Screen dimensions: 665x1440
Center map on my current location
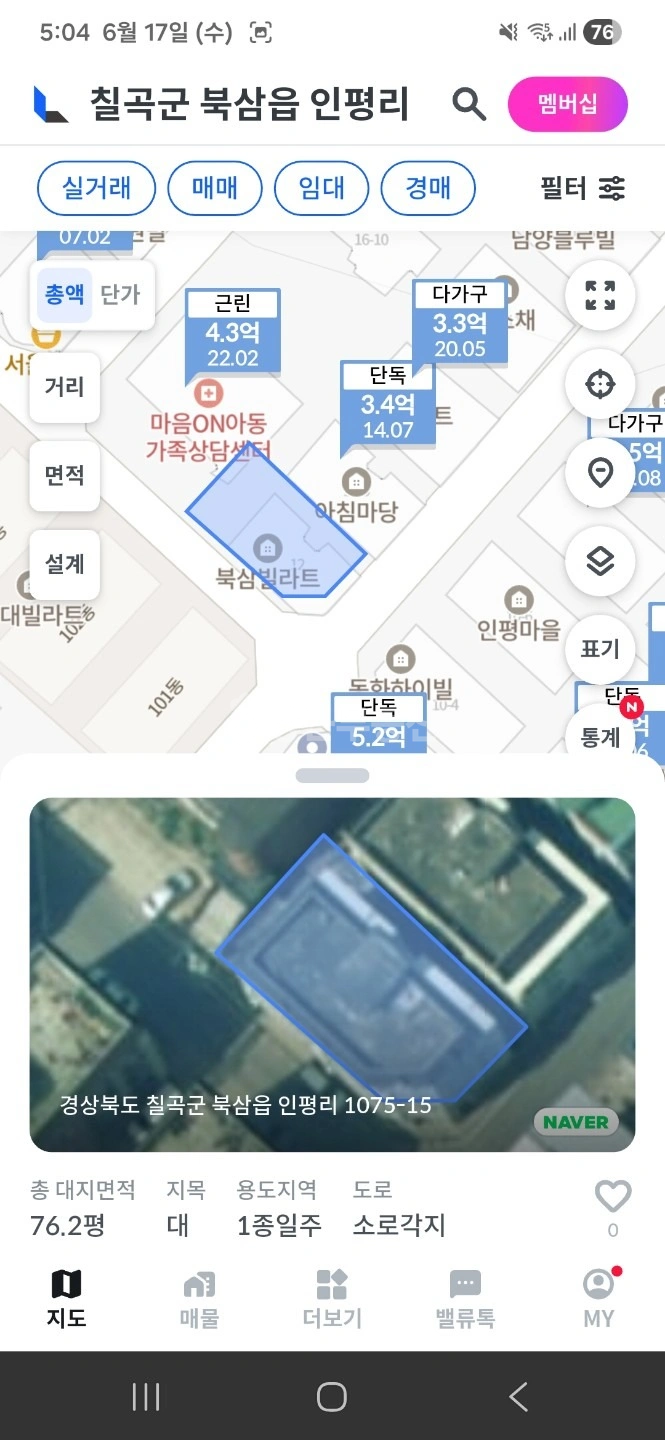600,384
